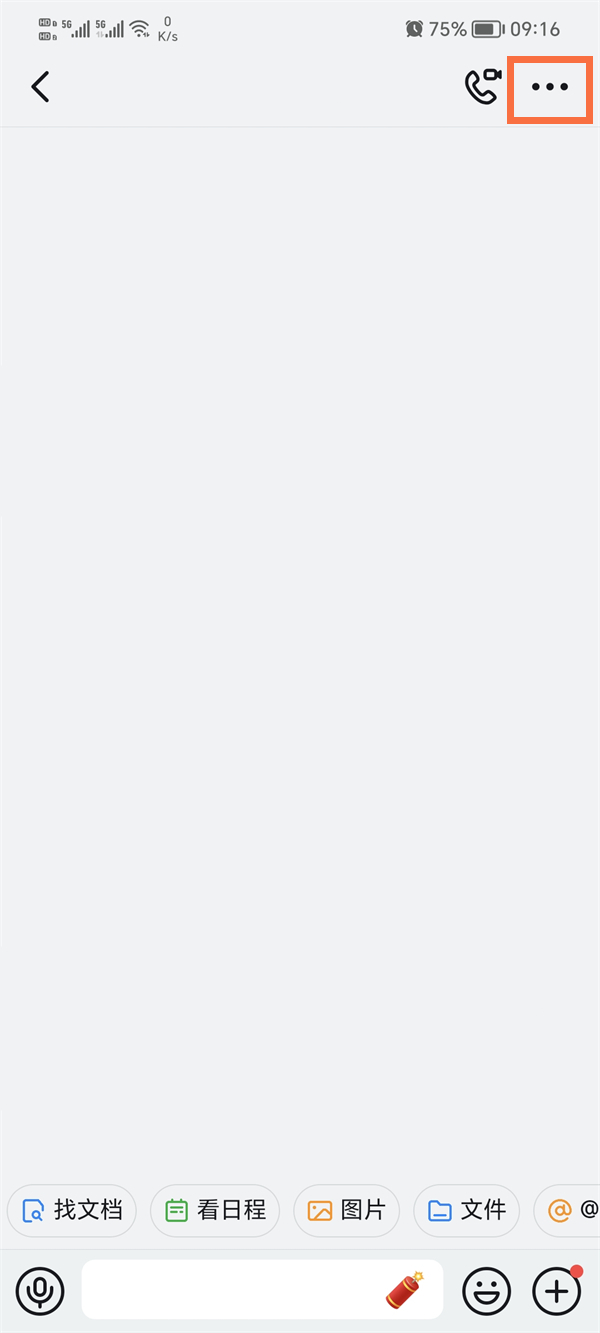Image resolution: width=600 pixels, height=1333 pixels.
Task: Focus the message text input field
Action: pos(262,1289)
